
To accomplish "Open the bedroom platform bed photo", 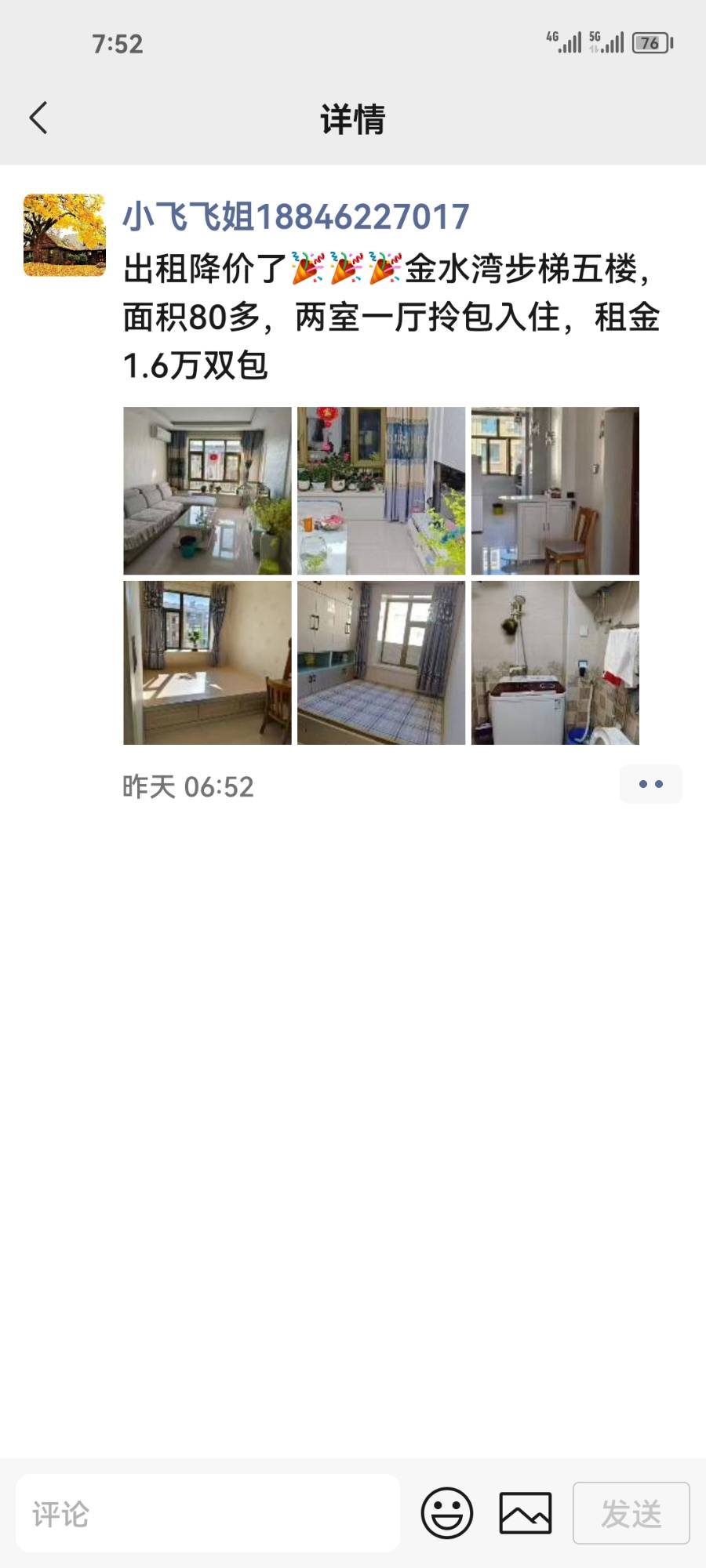I will pyautogui.click(x=207, y=662).
